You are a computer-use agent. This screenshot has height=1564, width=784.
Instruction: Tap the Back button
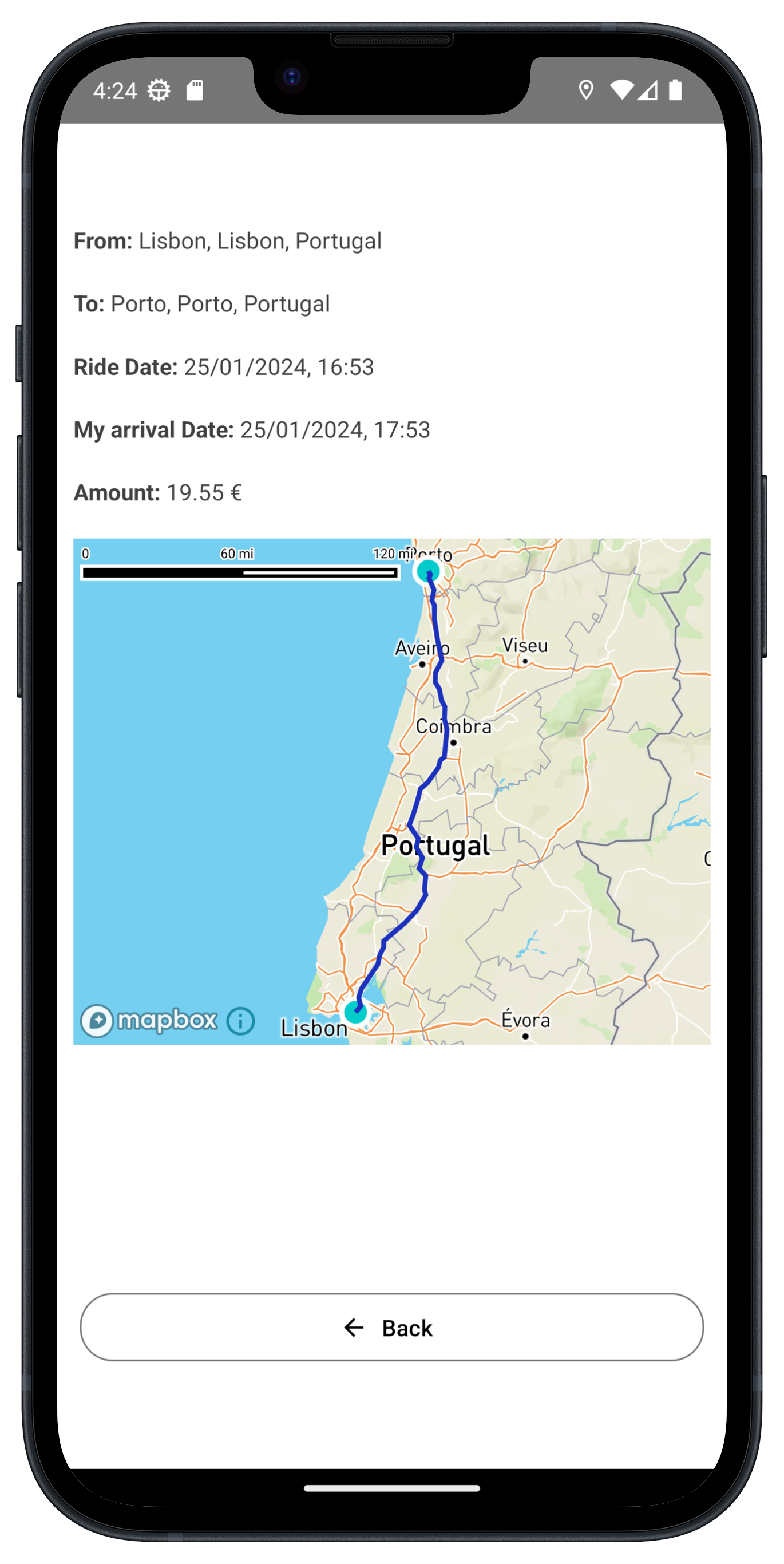pyautogui.click(x=391, y=1327)
